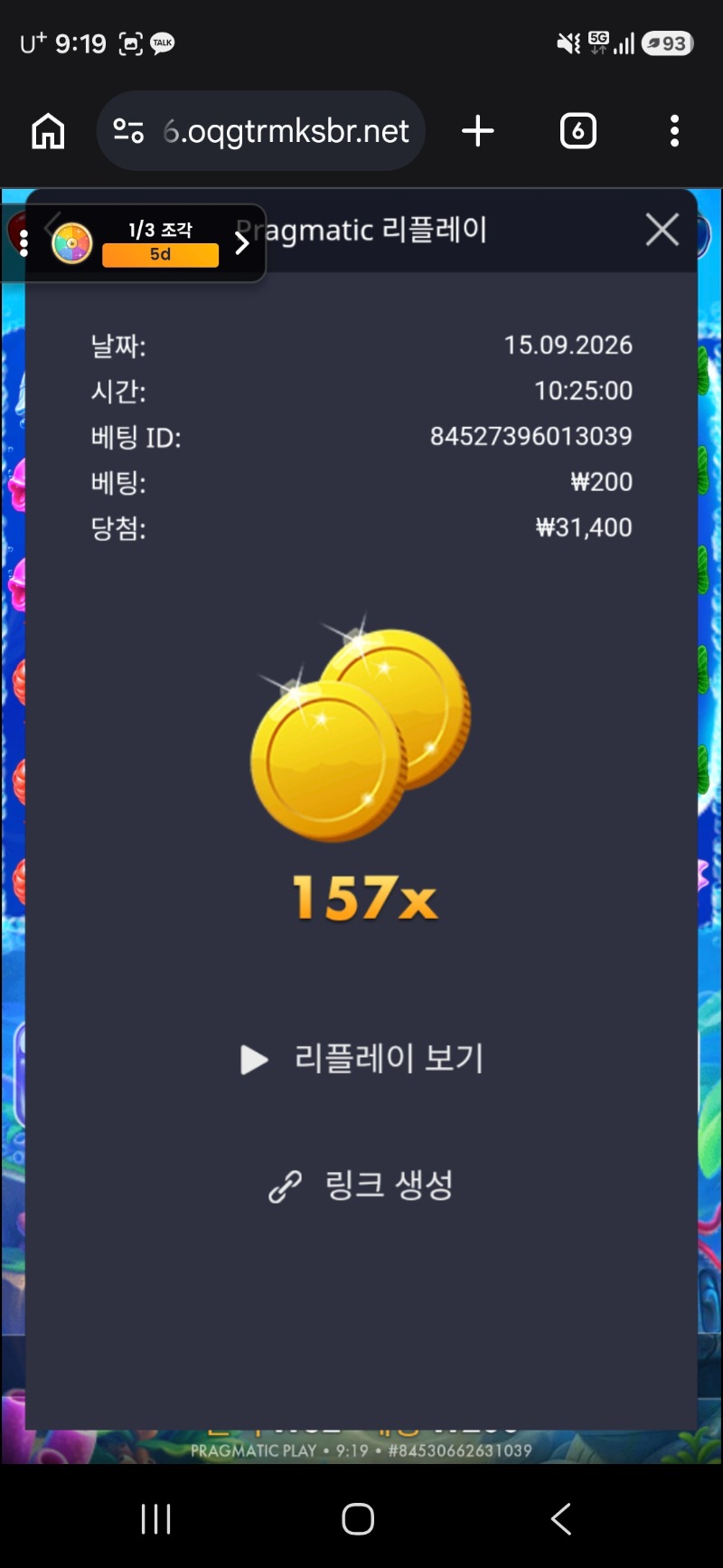Close the Pragmatic replay dialog
The height and width of the screenshot is (1568, 723).
click(x=662, y=230)
